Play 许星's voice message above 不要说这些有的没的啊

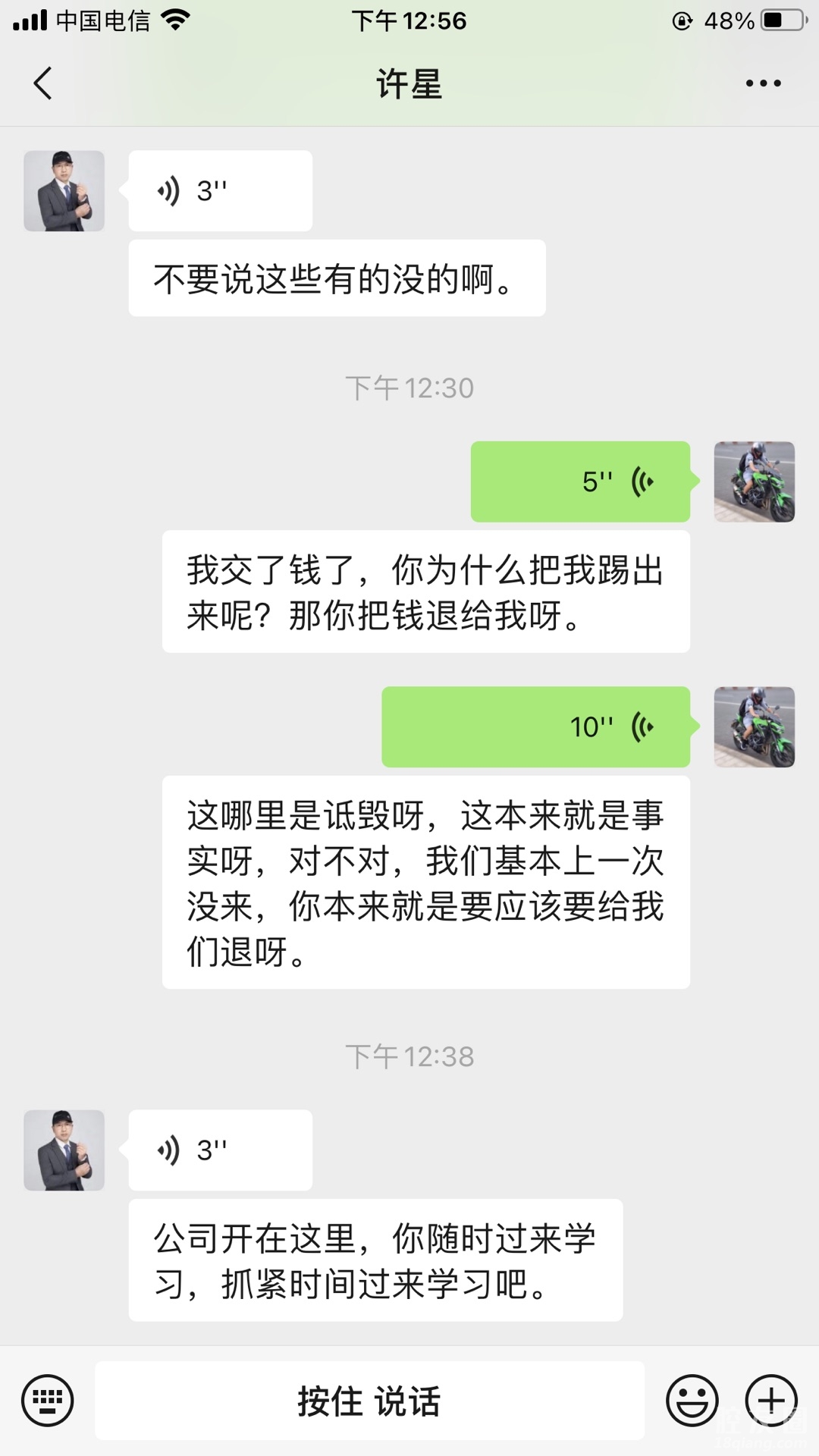pyautogui.click(x=220, y=191)
